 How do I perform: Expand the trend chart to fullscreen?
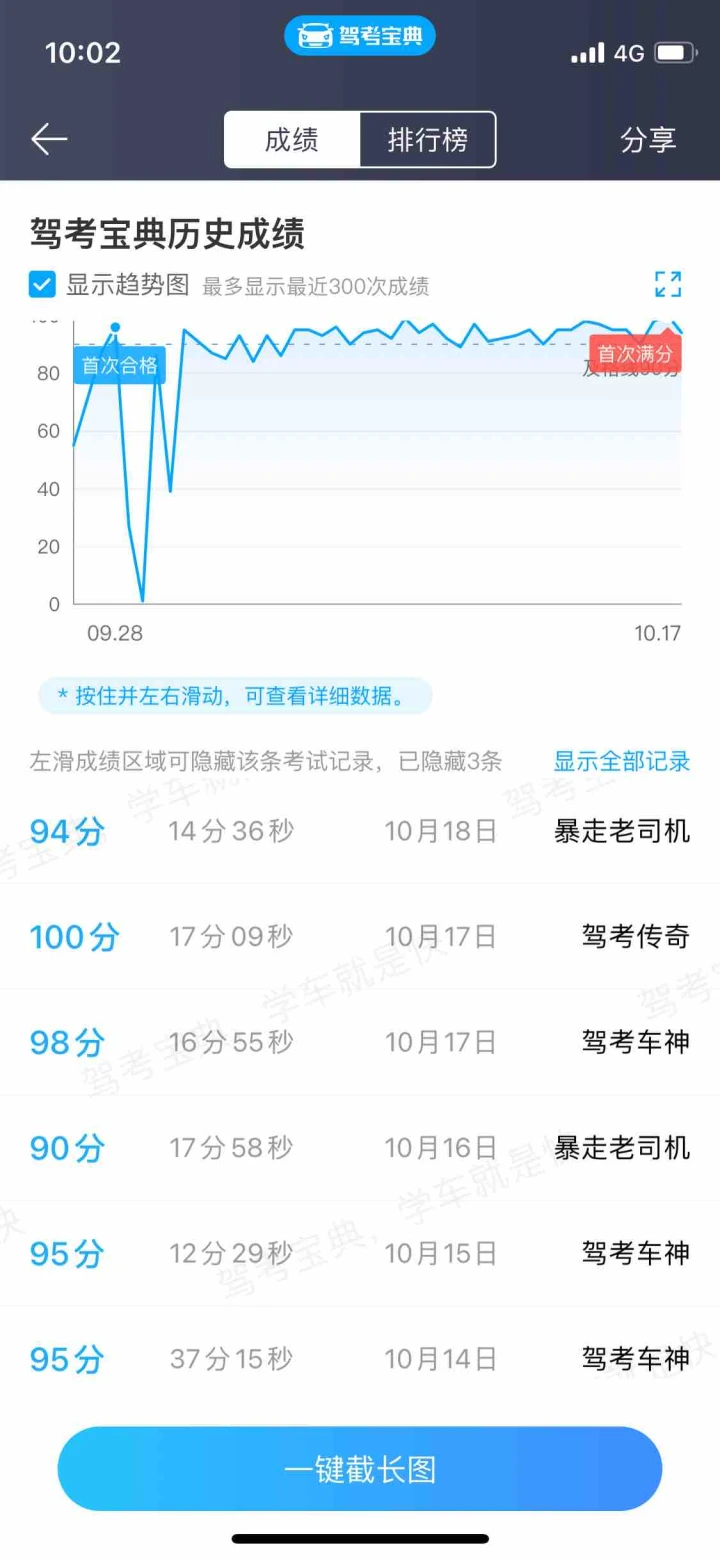point(668,284)
